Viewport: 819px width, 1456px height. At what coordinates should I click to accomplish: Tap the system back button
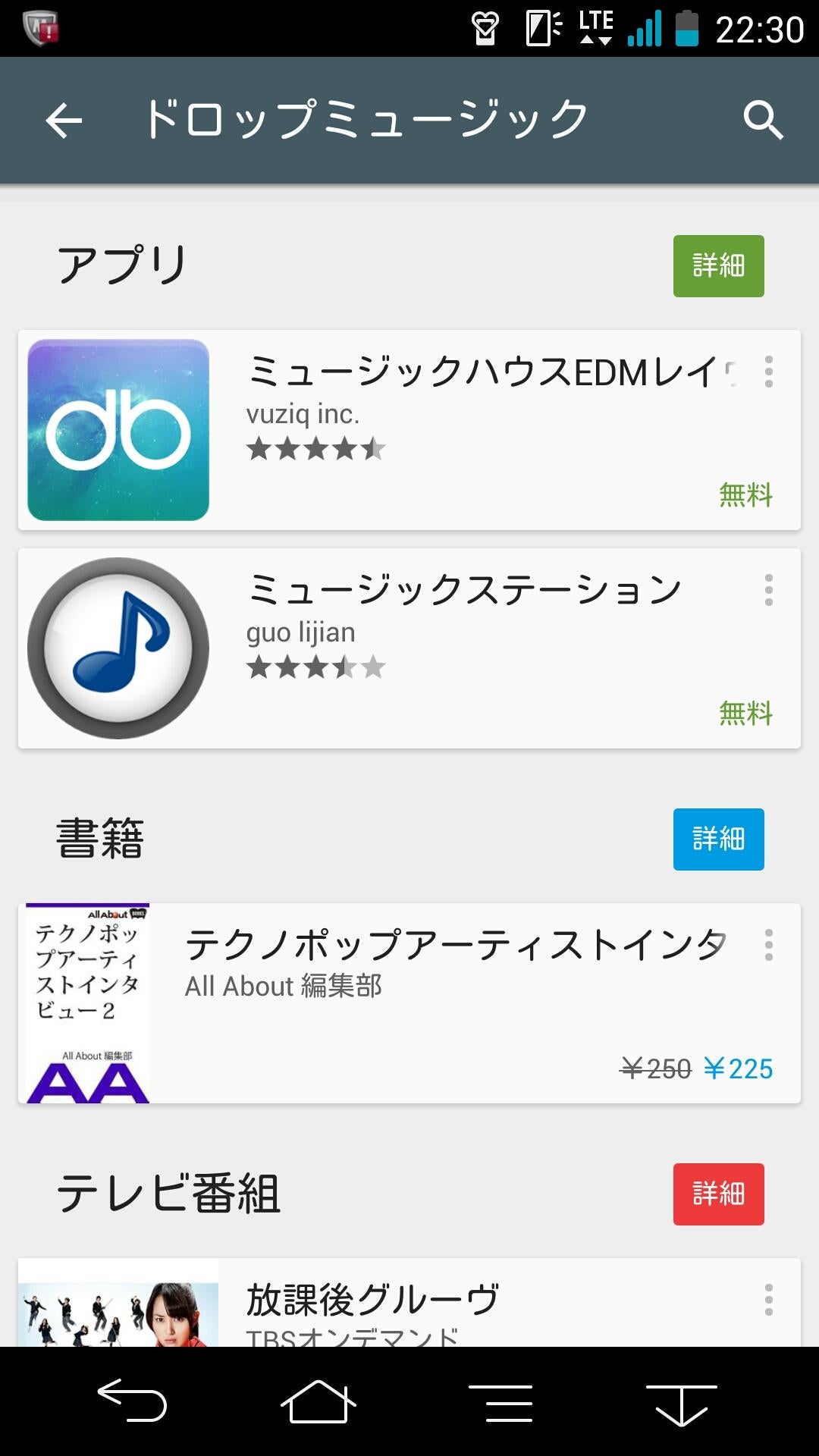click(132, 1401)
